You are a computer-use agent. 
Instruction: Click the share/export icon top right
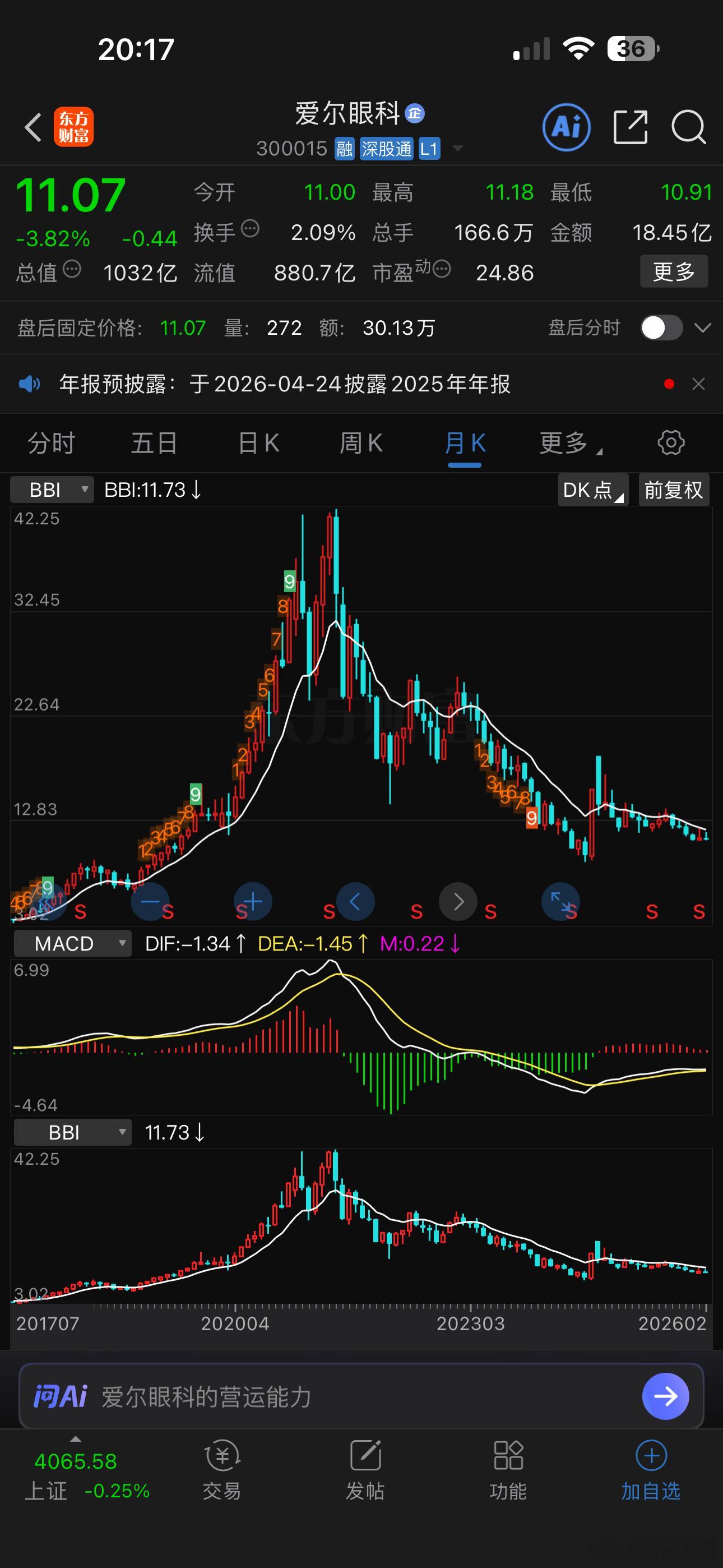(631, 127)
